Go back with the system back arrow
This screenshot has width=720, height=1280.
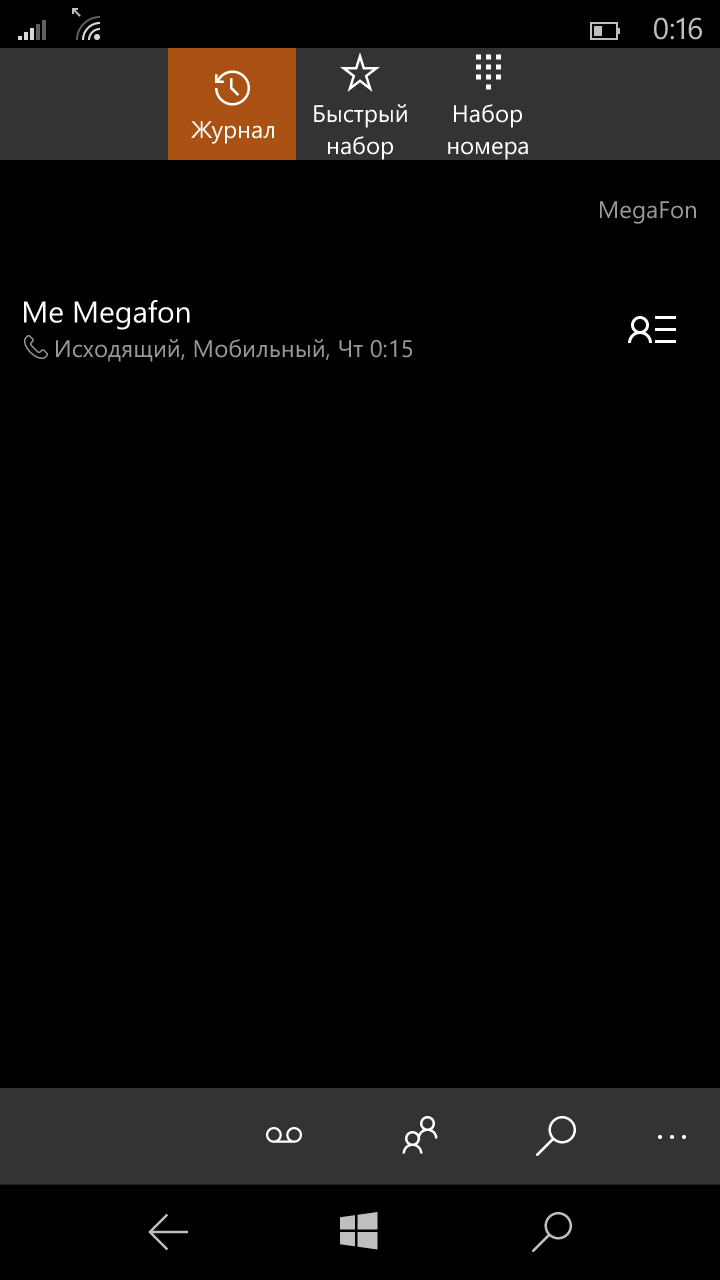(168, 1232)
